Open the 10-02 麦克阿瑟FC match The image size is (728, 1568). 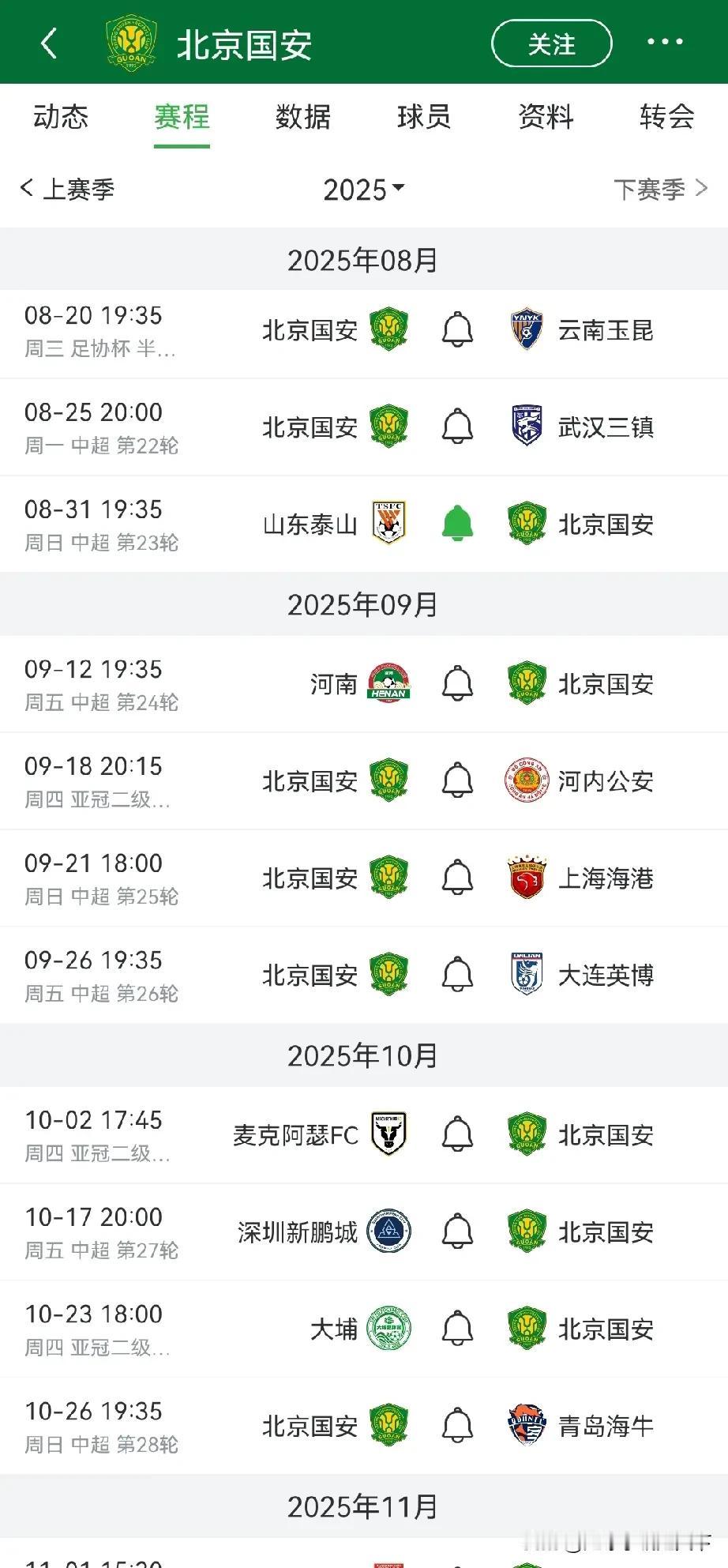point(364,1135)
